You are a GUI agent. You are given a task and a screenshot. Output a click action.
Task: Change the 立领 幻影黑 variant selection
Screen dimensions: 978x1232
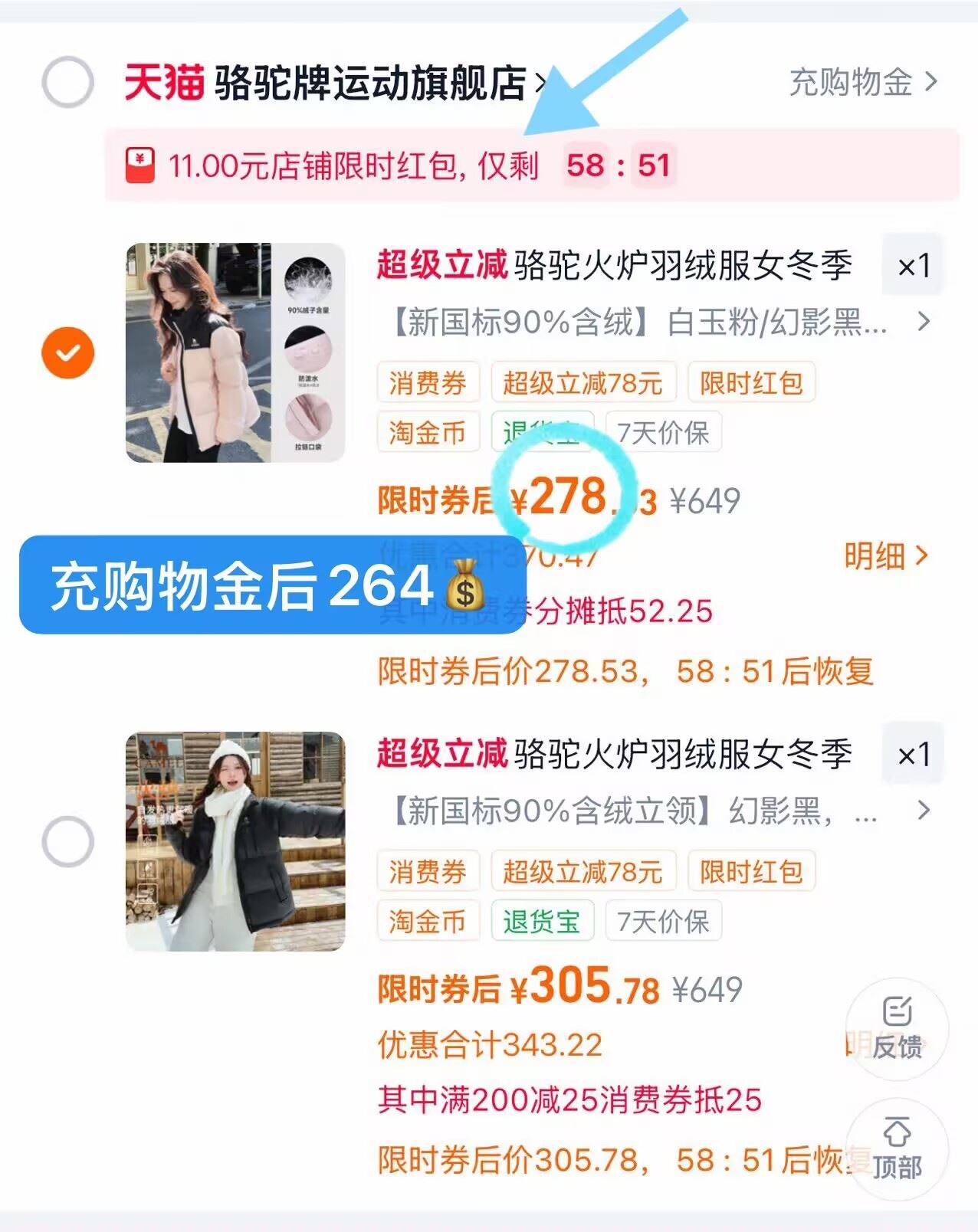[x=659, y=811]
